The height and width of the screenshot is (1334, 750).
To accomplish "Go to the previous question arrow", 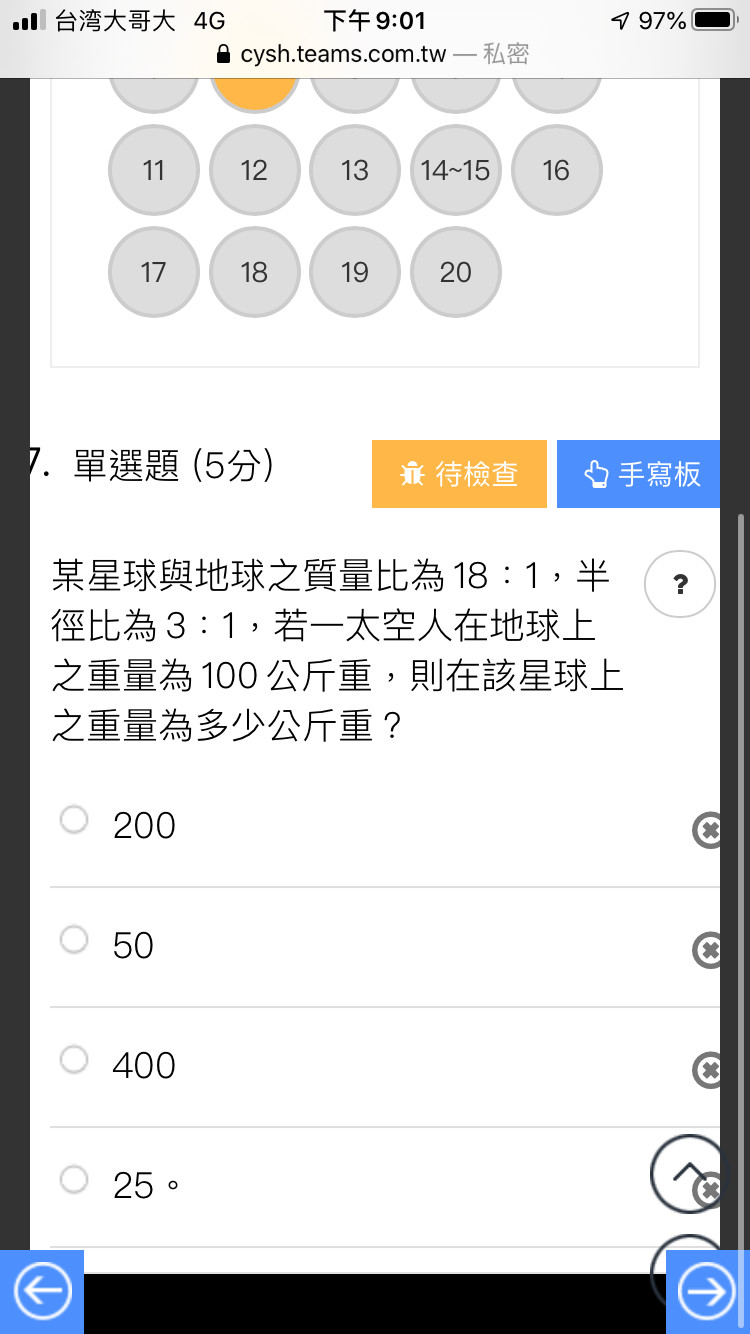I will (x=42, y=1292).
